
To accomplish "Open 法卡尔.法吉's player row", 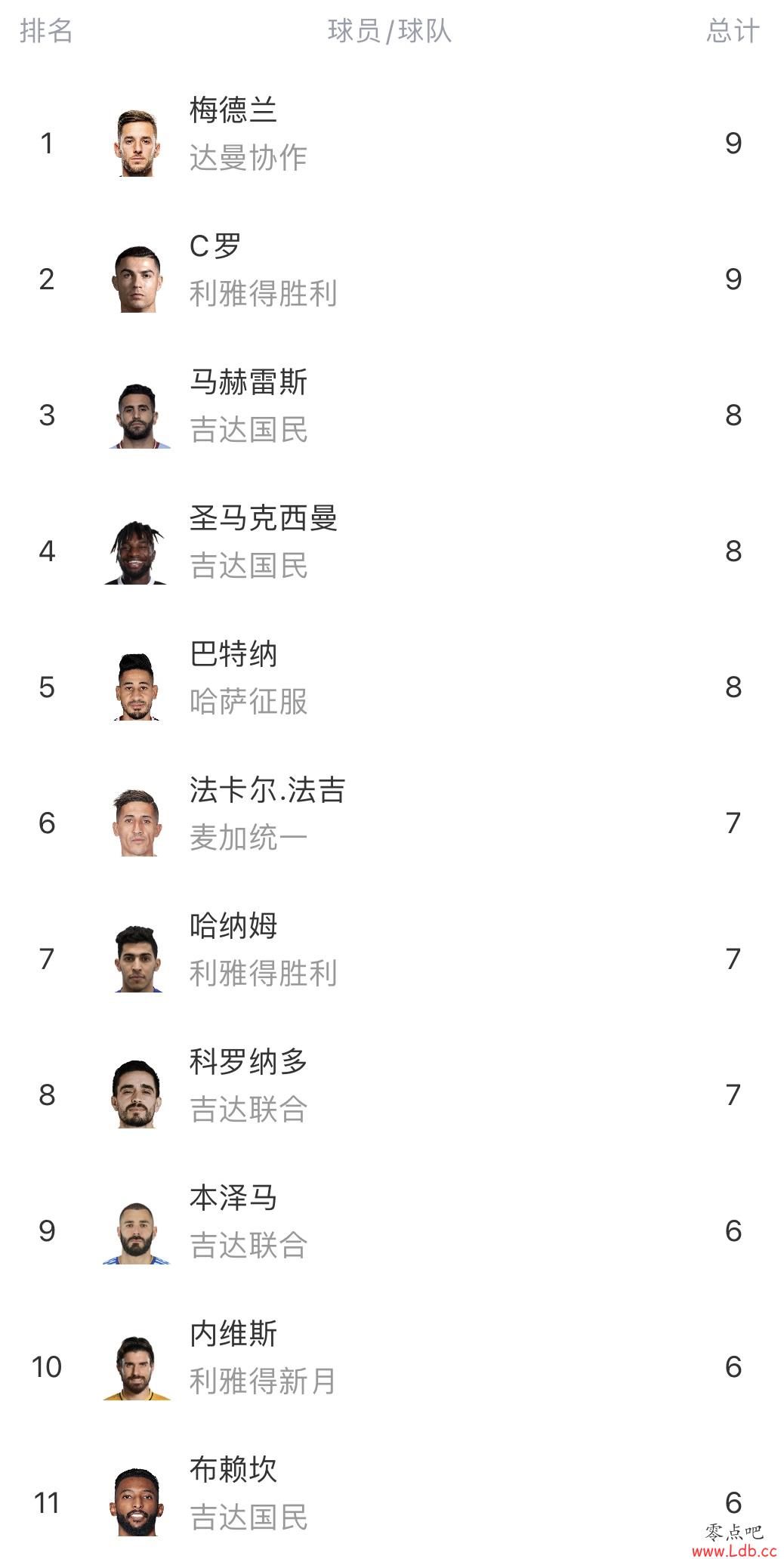I will tap(392, 823).
